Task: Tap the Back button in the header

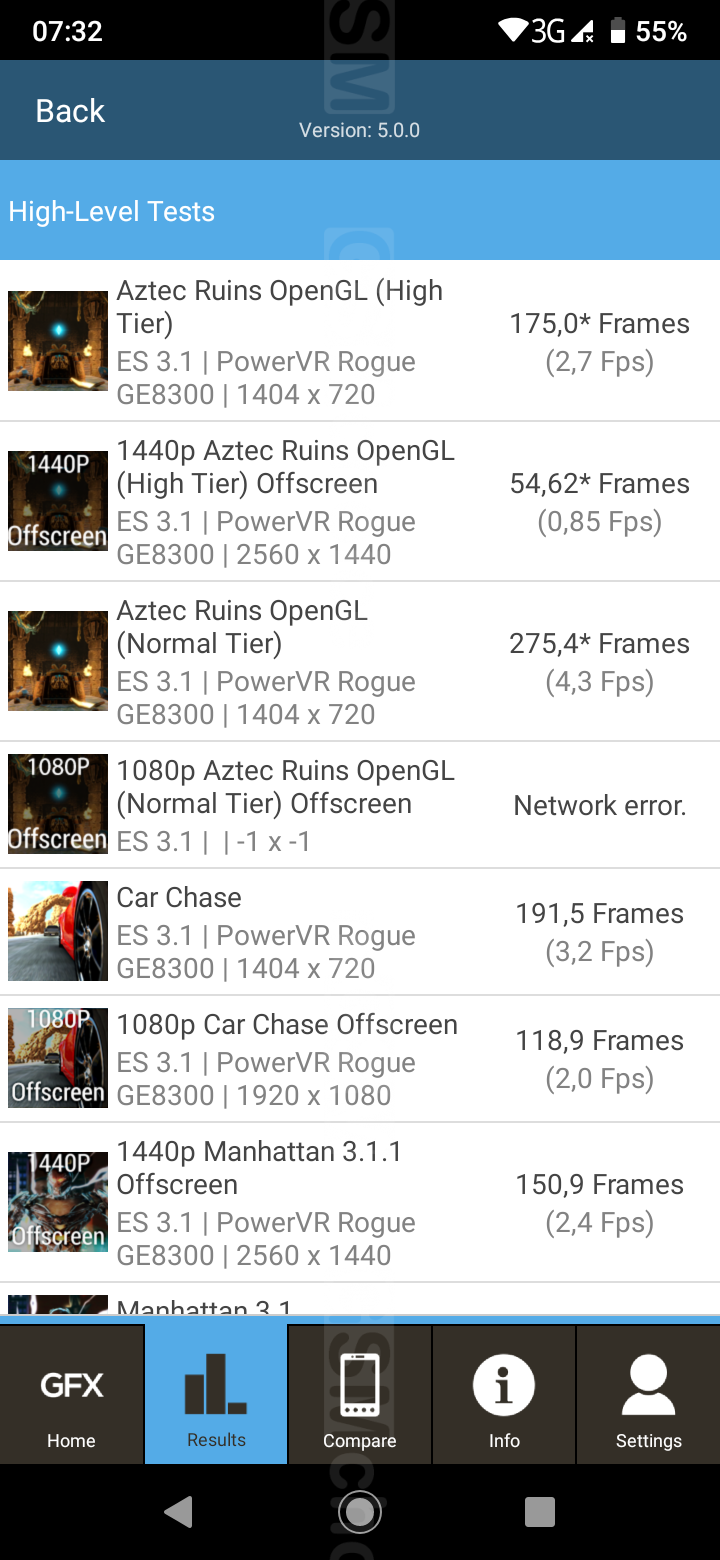Action: pyautogui.click(x=70, y=111)
